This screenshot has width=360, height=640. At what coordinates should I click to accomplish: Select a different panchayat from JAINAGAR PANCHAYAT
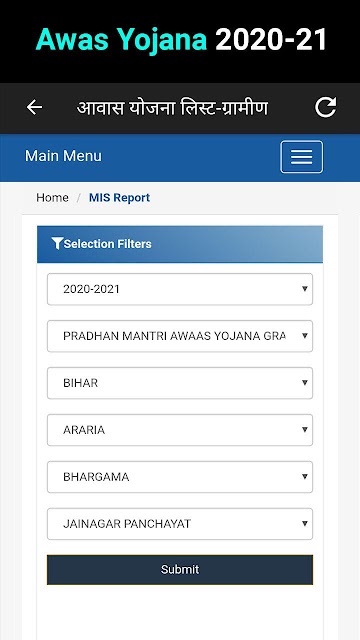pyautogui.click(x=180, y=524)
